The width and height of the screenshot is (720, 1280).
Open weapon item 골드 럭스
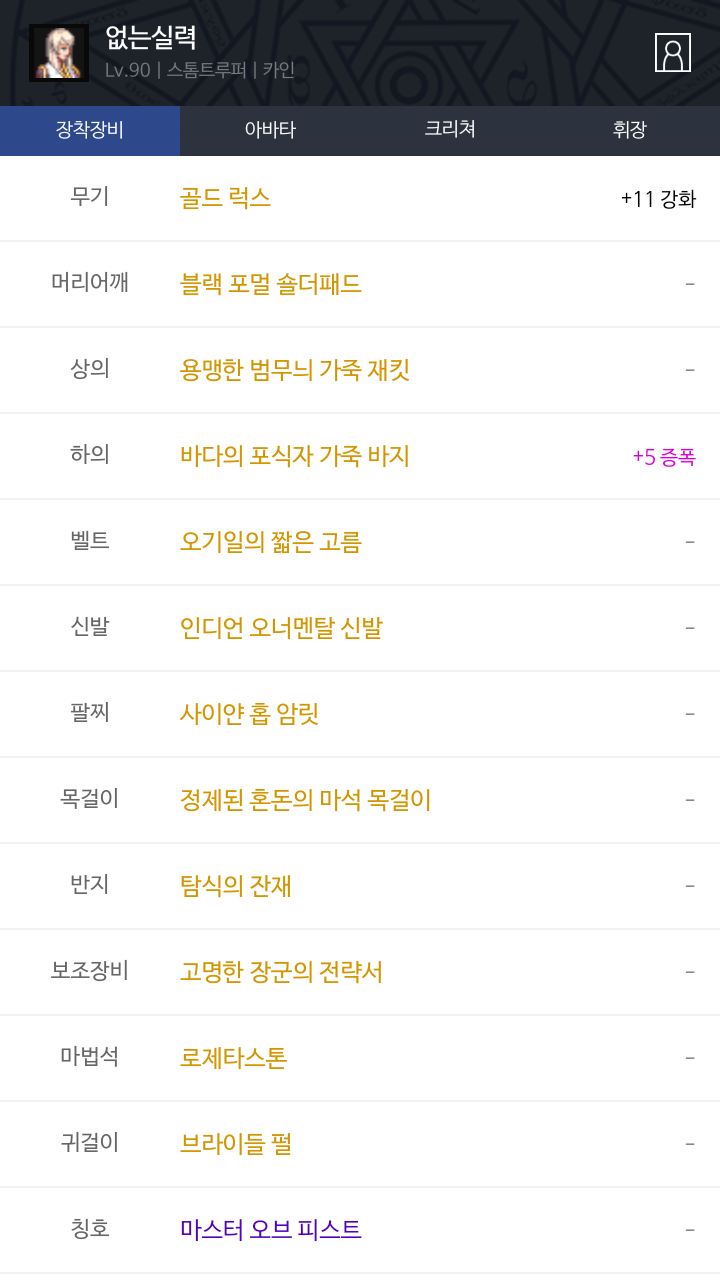[x=225, y=198]
